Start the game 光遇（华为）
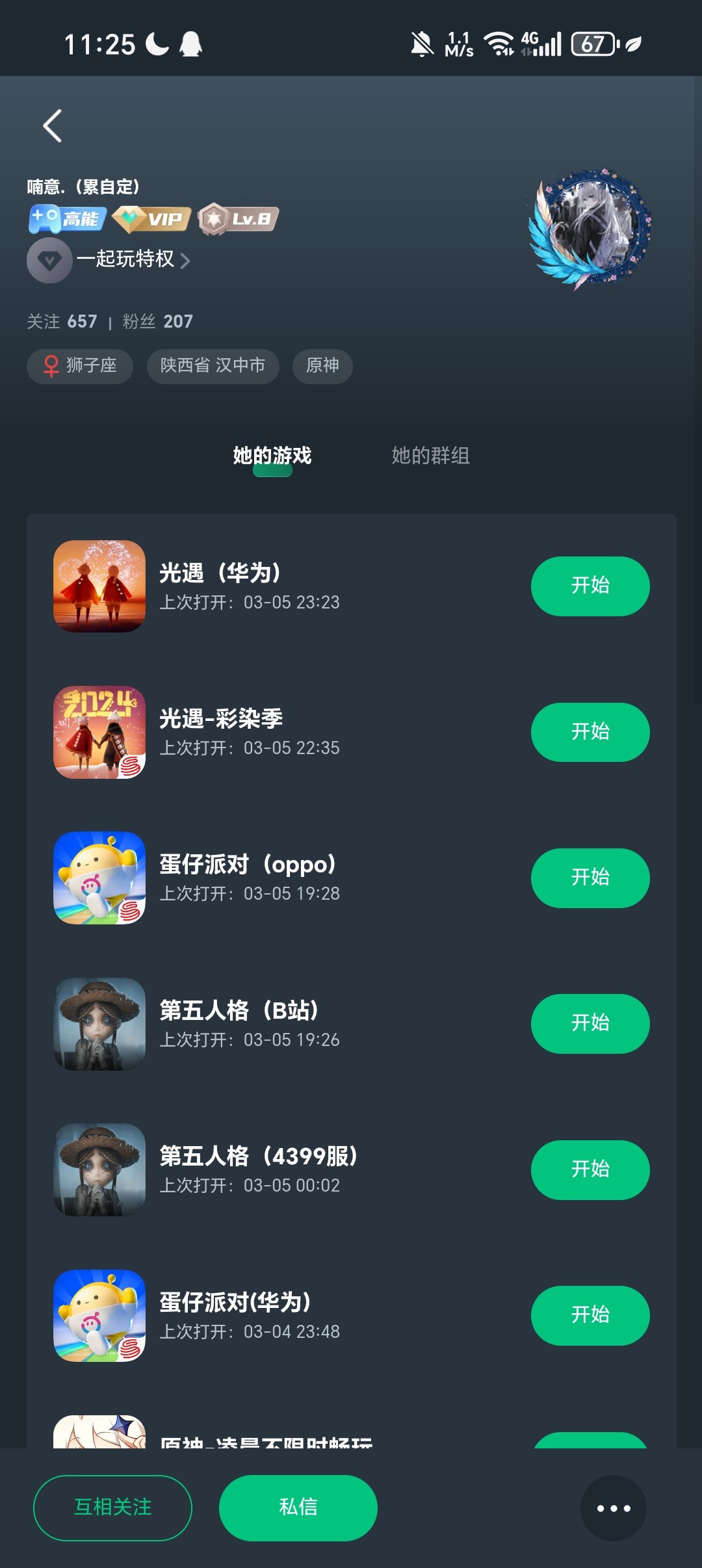The height and width of the screenshot is (1568, 702). click(590, 586)
